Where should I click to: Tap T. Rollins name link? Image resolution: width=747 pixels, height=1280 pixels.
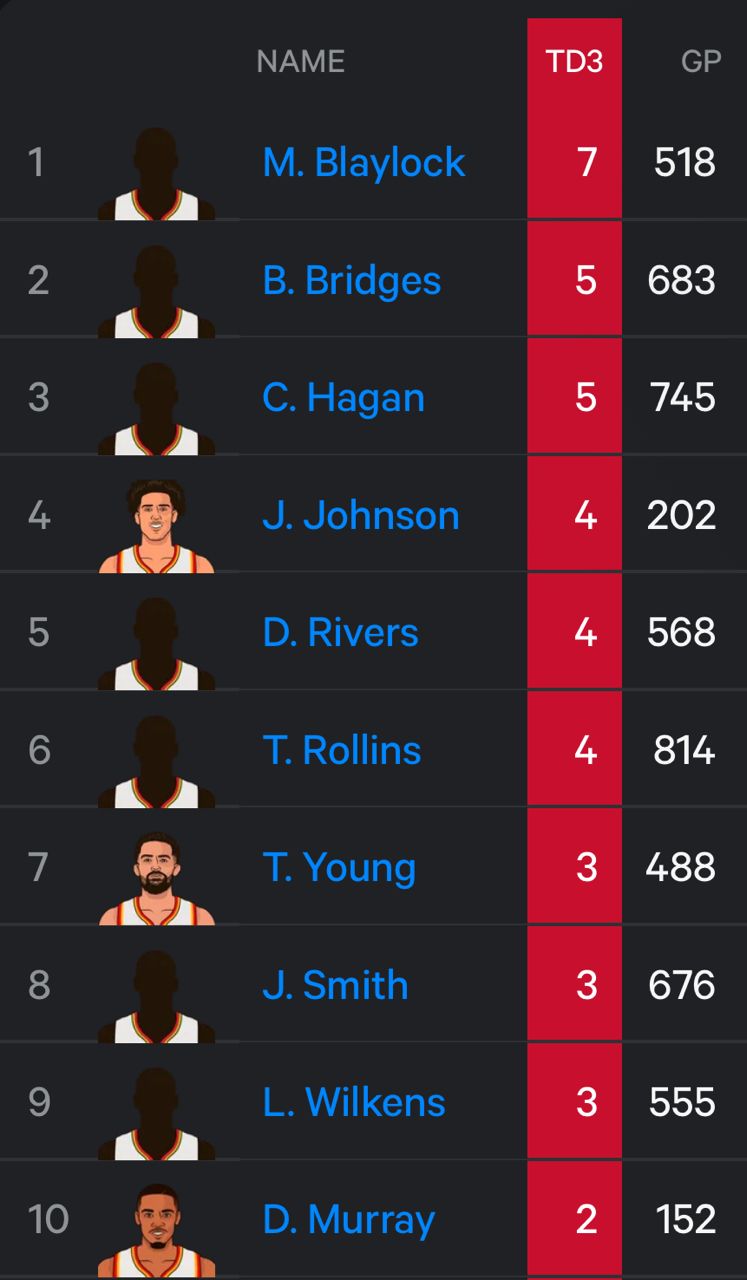341,750
